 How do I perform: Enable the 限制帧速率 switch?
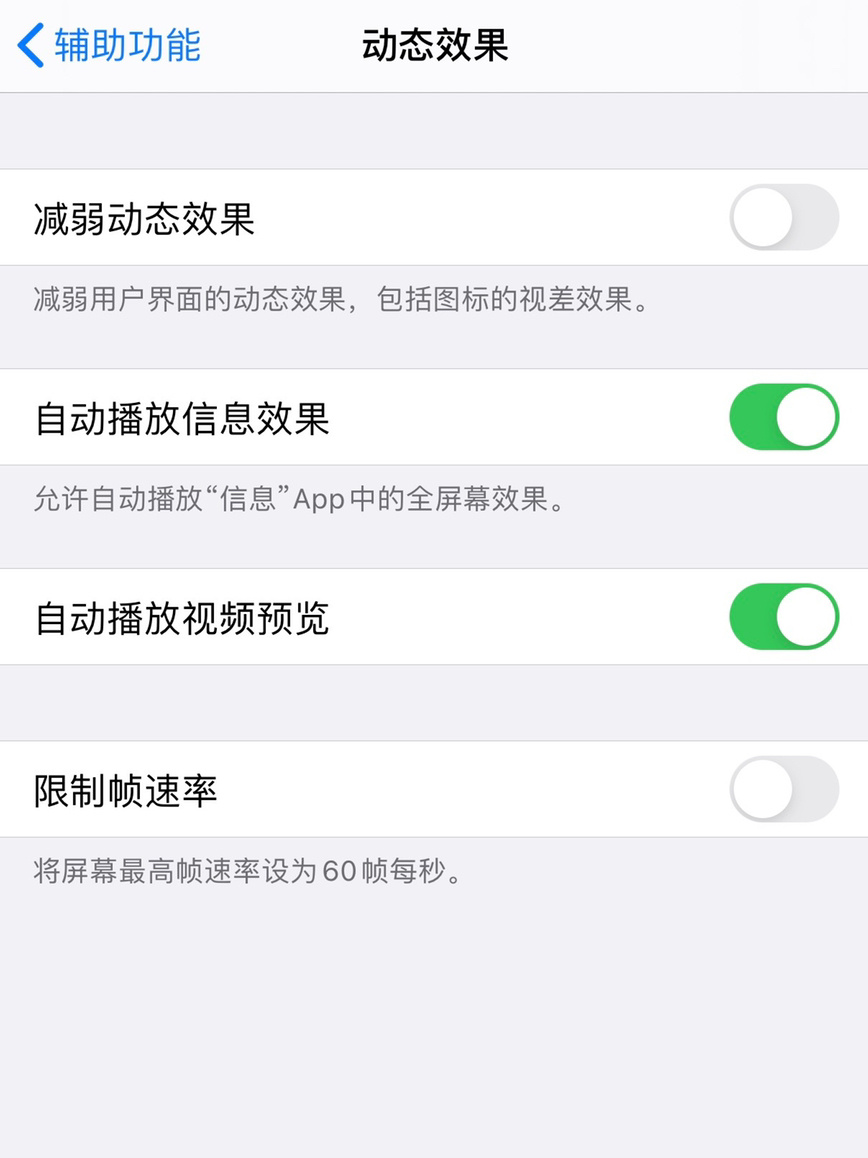point(783,789)
